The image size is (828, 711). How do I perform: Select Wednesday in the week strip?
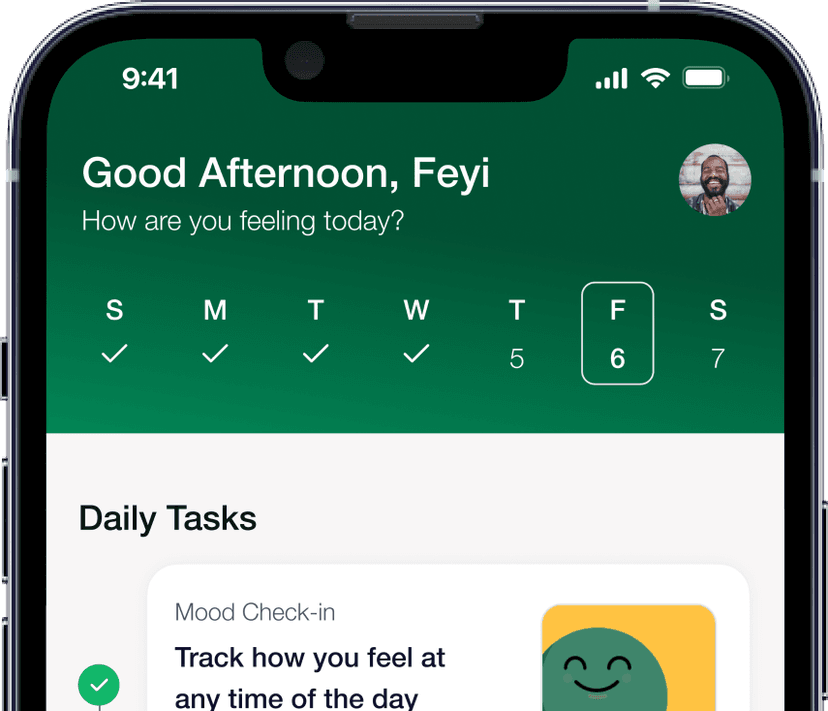point(416,333)
